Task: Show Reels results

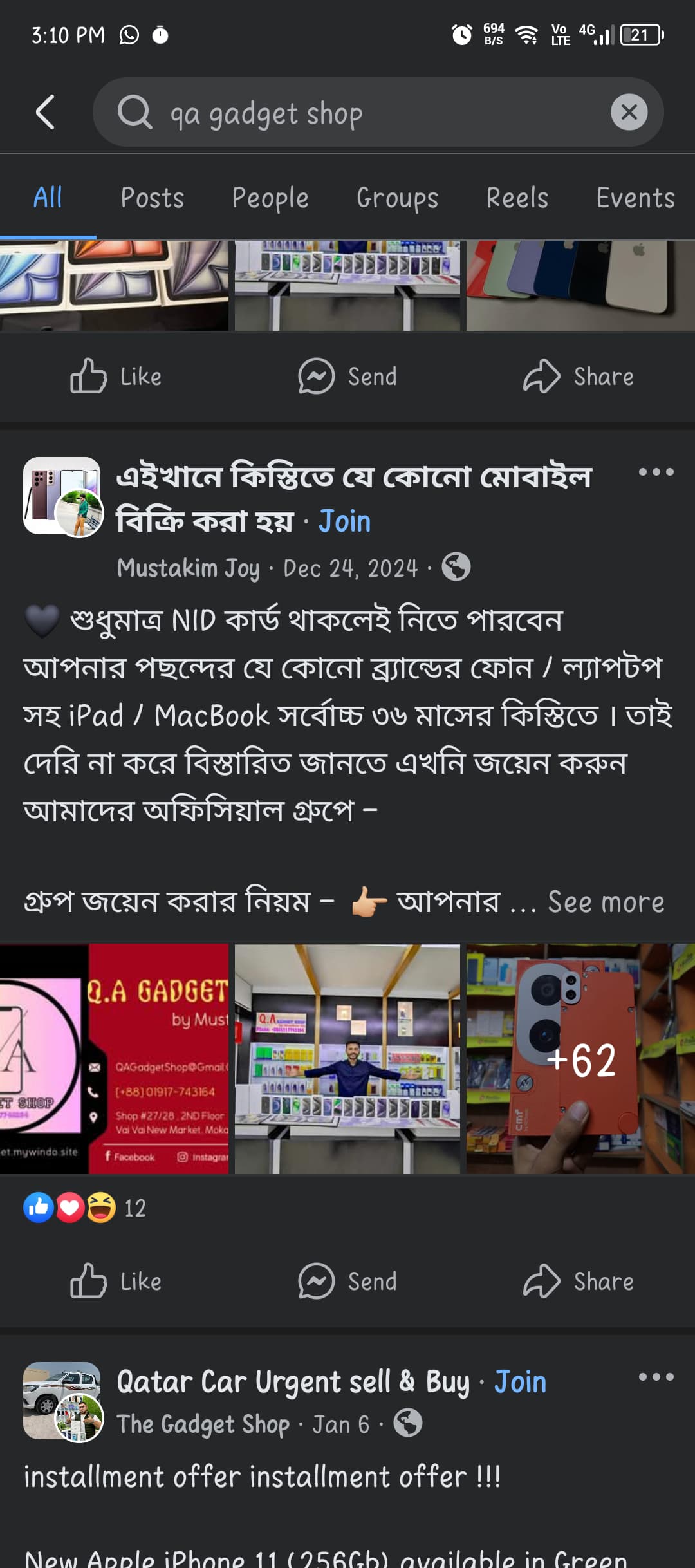Action: [x=517, y=198]
